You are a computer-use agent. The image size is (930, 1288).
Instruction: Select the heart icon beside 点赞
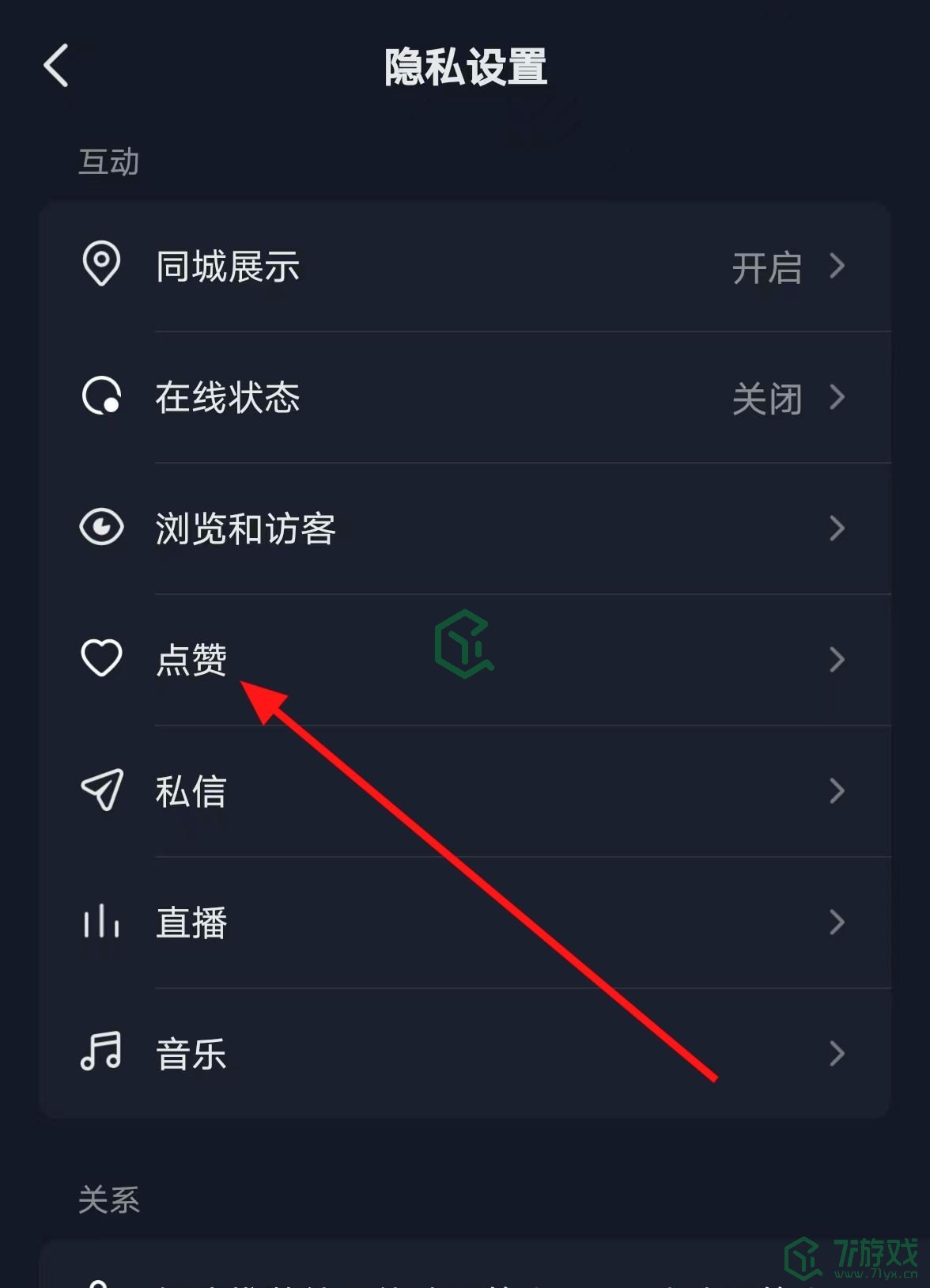click(101, 658)
